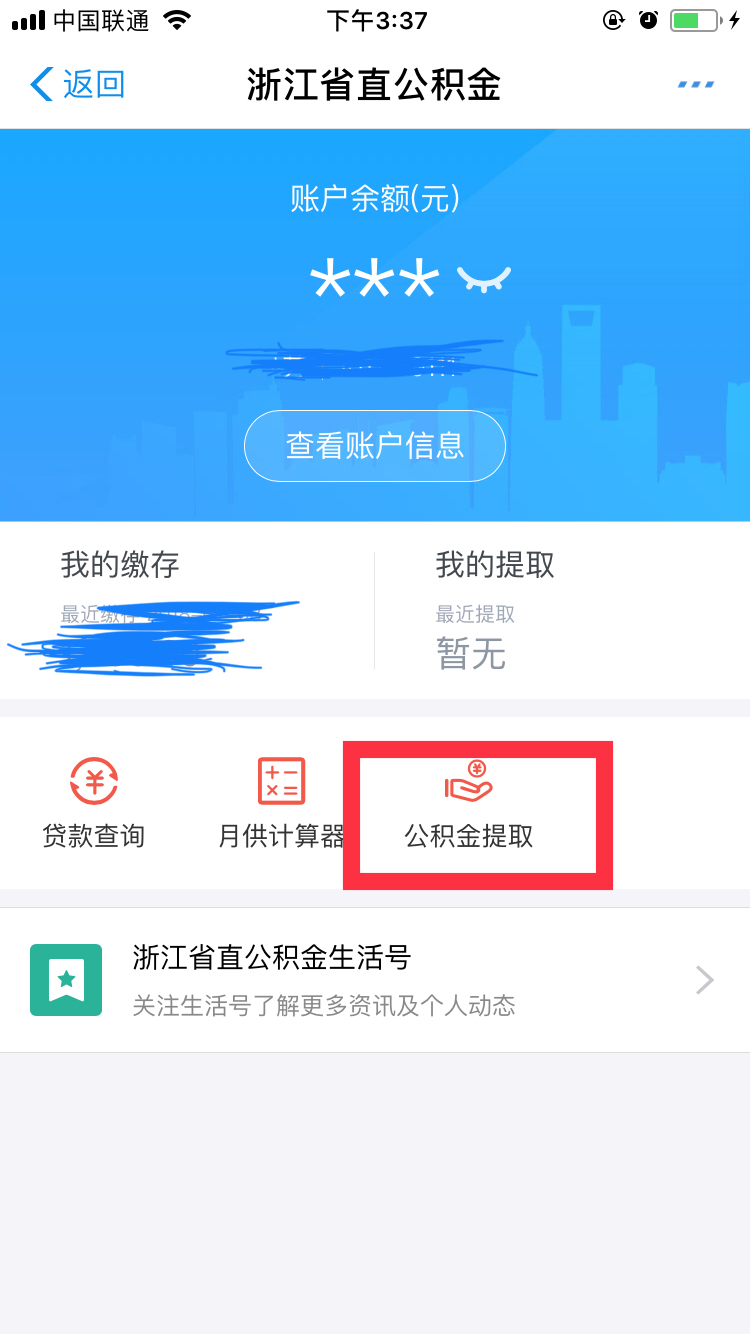Toggle balance visibility with the eye icon

click(x=485, y=281)
